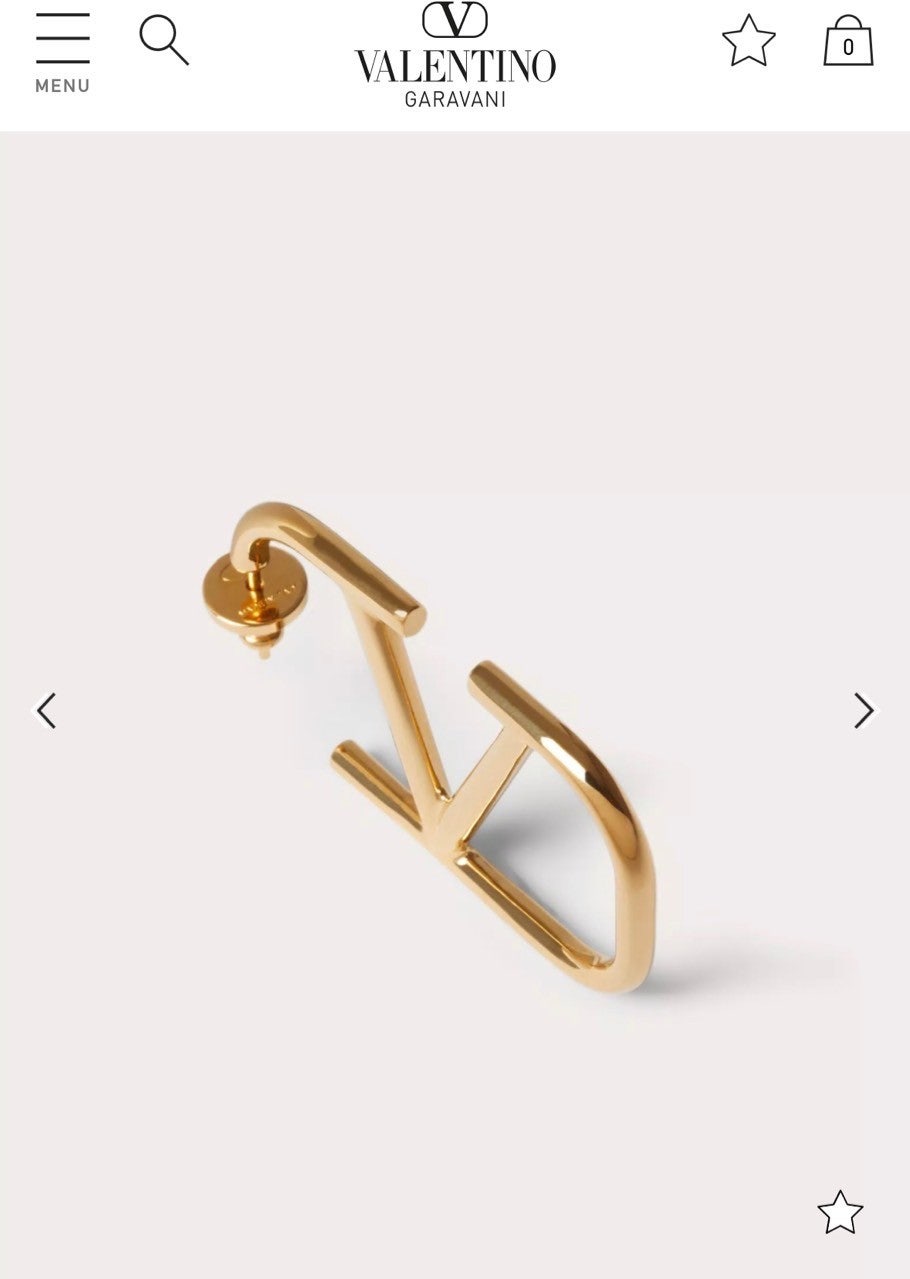Open the shopping bag

coord(848,42)
